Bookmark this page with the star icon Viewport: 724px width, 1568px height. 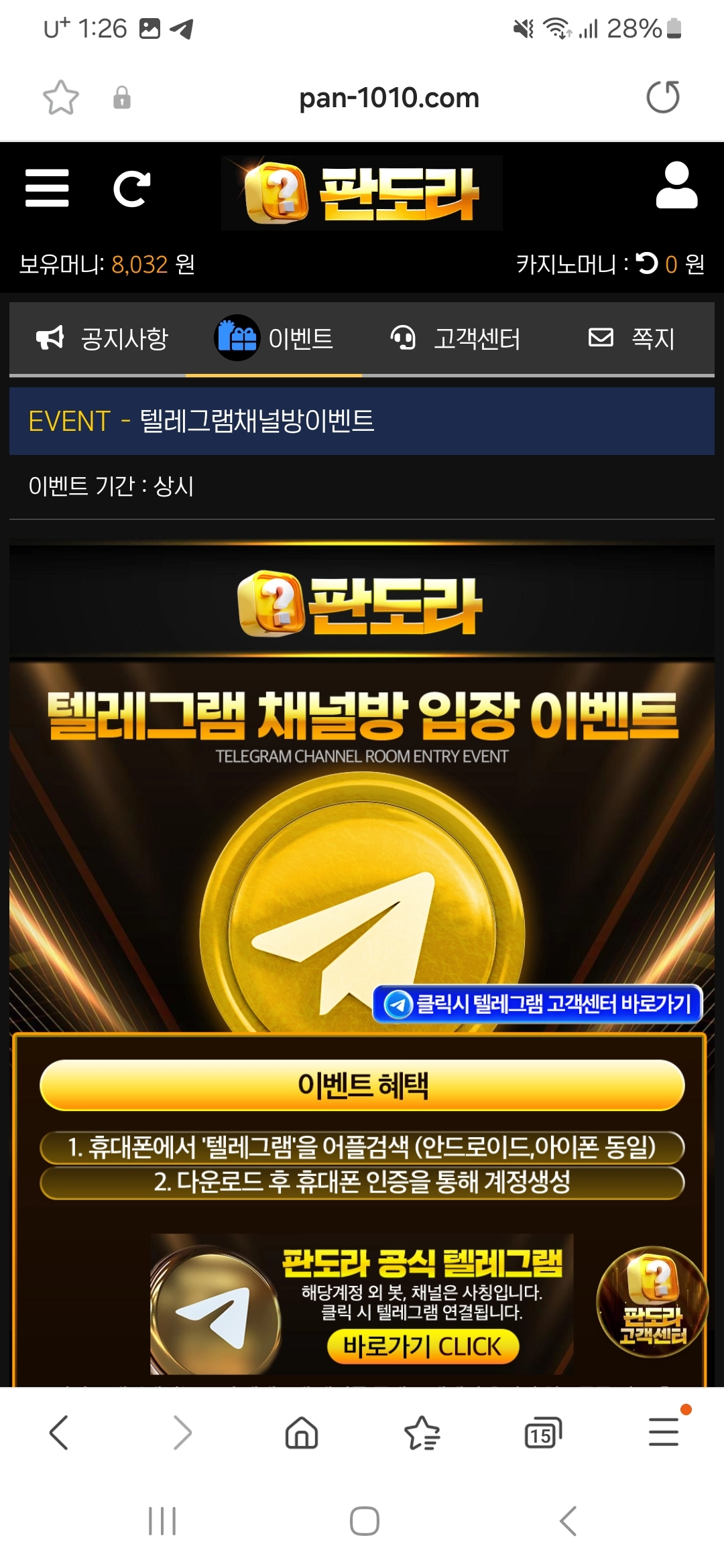(x=61, y=98)
